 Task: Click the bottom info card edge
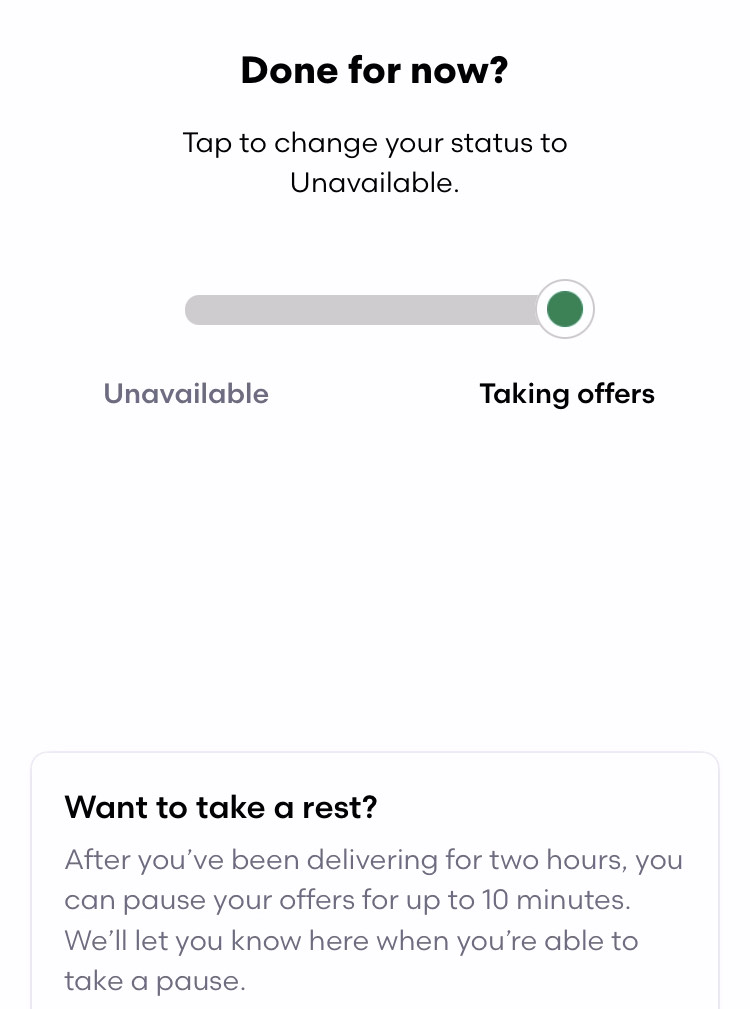(374, 757)
